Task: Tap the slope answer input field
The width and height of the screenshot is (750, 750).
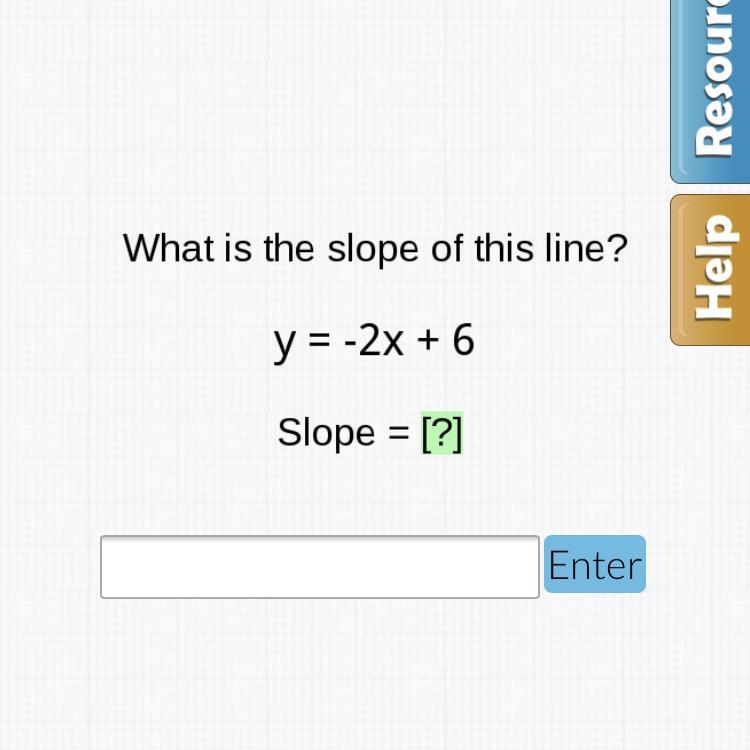Action: pos(320,567)
